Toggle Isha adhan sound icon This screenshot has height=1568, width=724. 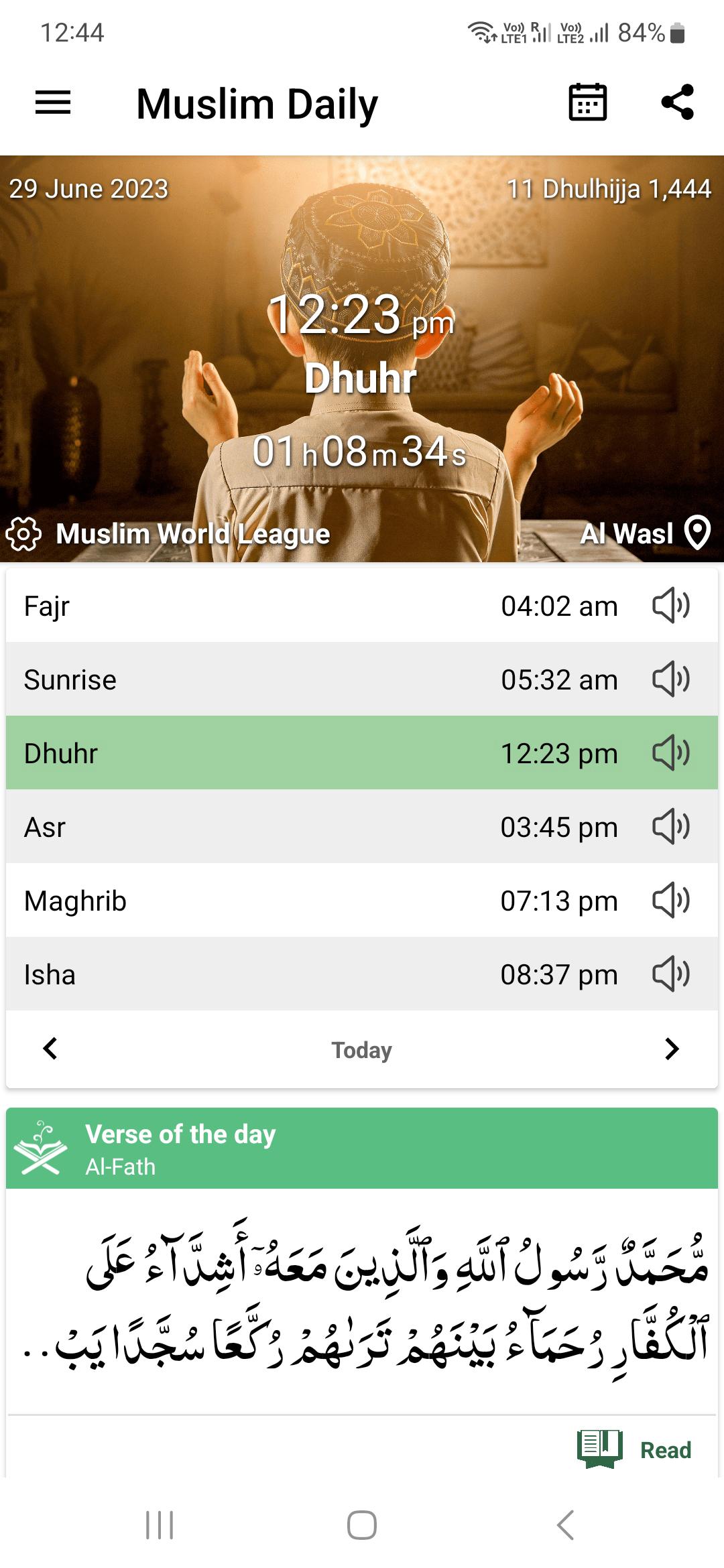point(670,974)
